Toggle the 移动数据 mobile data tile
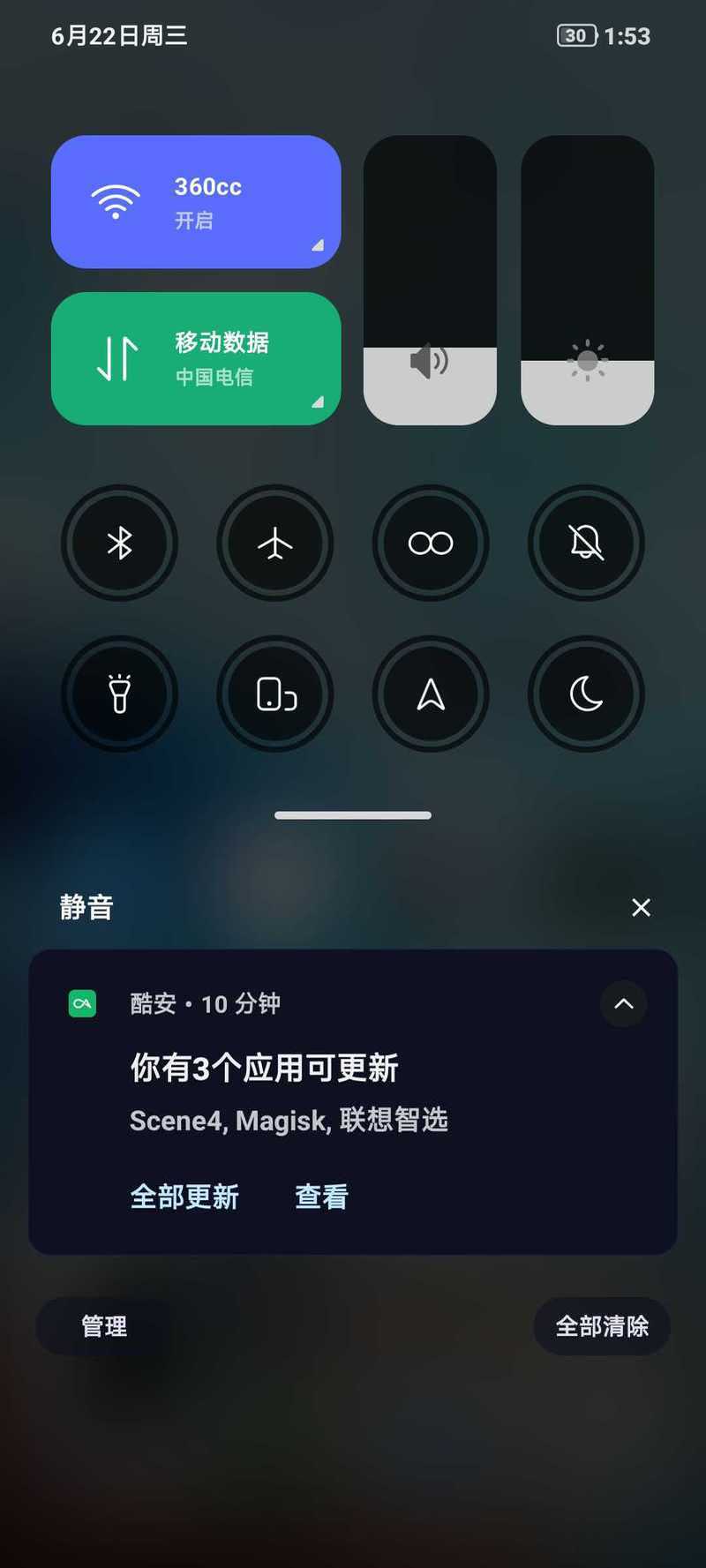 click(x=196, y=358)
